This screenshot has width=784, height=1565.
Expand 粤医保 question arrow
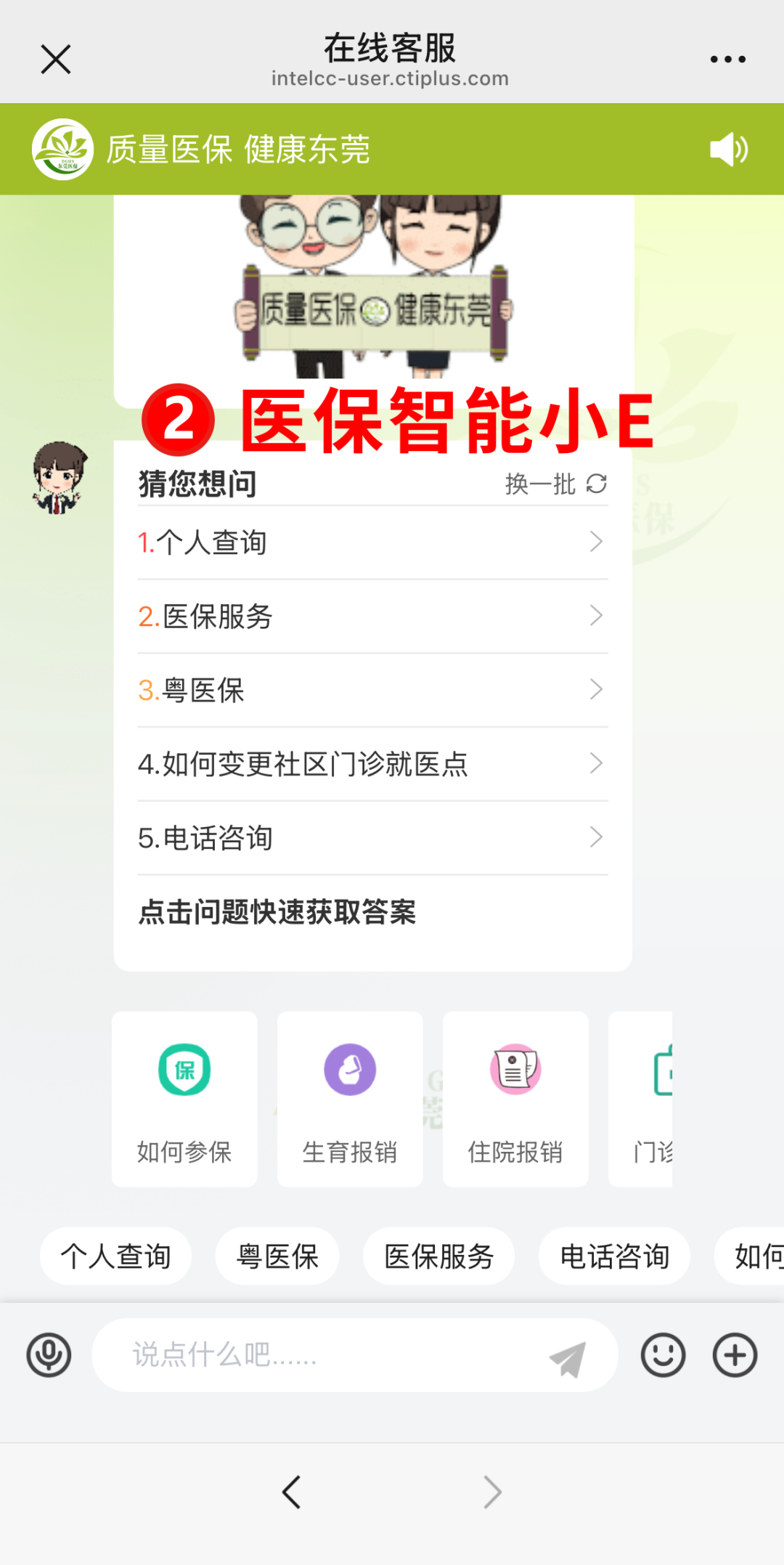pyautogui.click(x=597, y=689)
